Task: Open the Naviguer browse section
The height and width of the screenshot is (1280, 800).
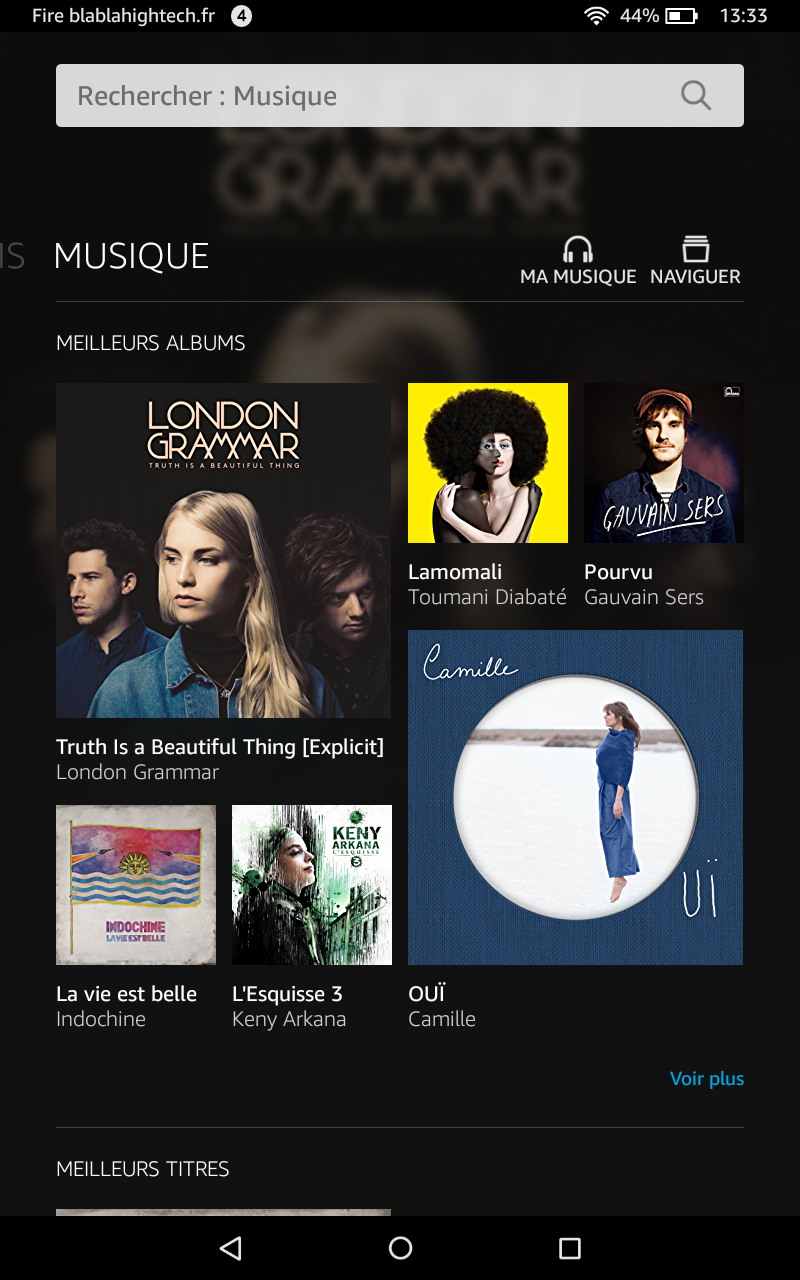Action: point(695,262)
